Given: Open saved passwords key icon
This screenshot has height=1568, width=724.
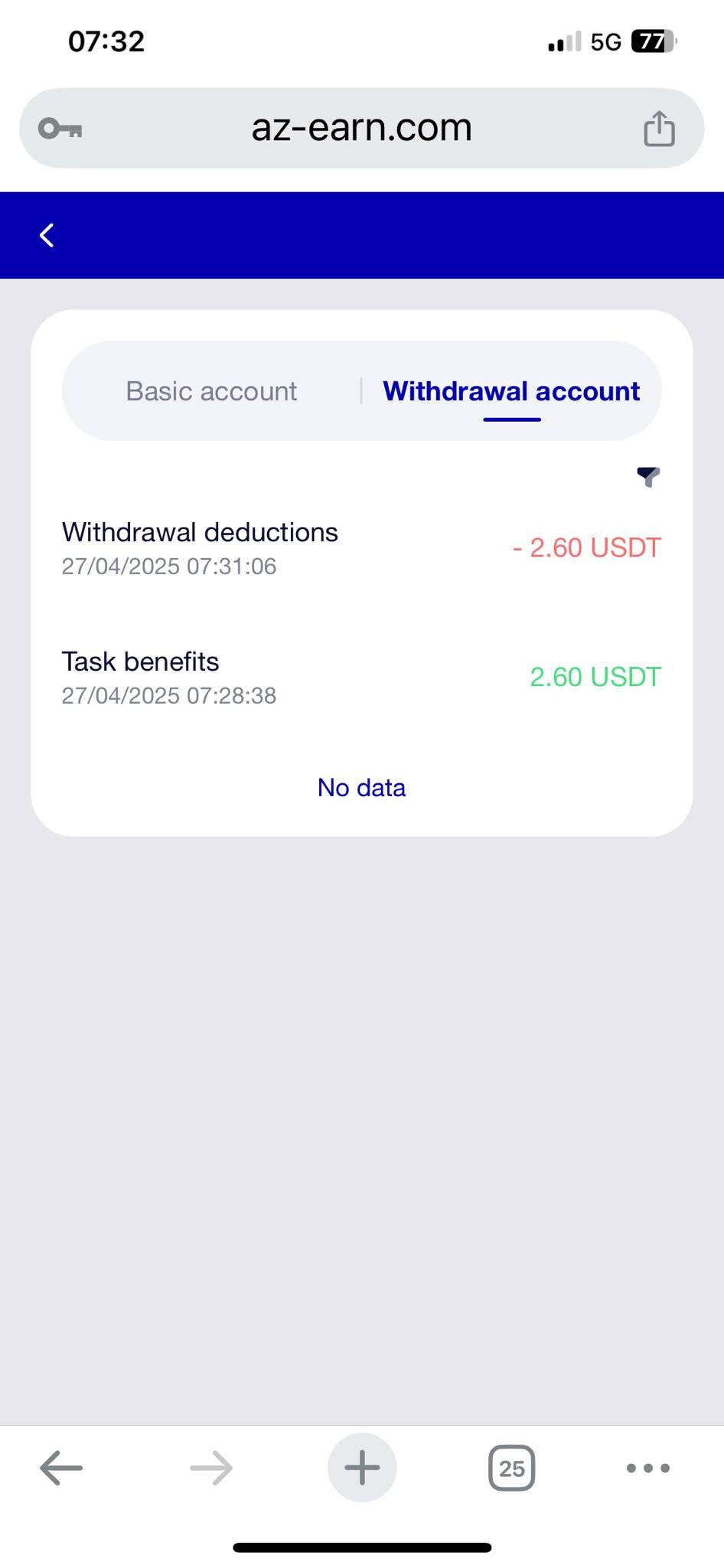Looking at the screenshot, I should coord(60,129).
